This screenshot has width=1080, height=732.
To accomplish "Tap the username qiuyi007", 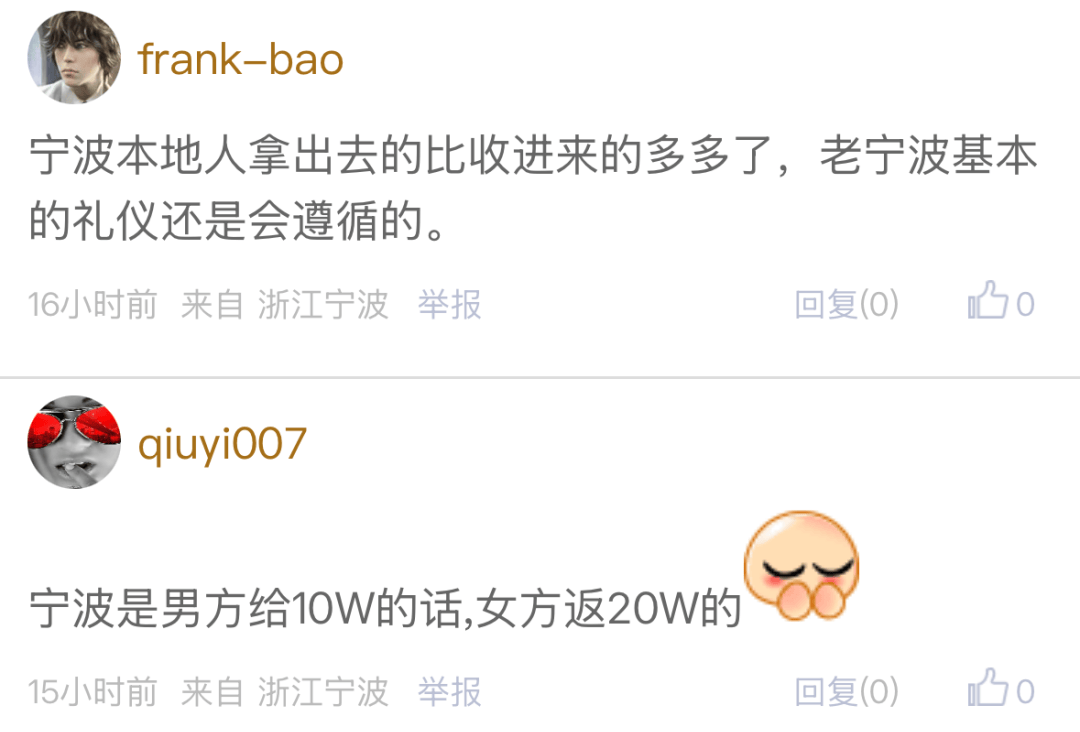I will (x=222, y=443).
